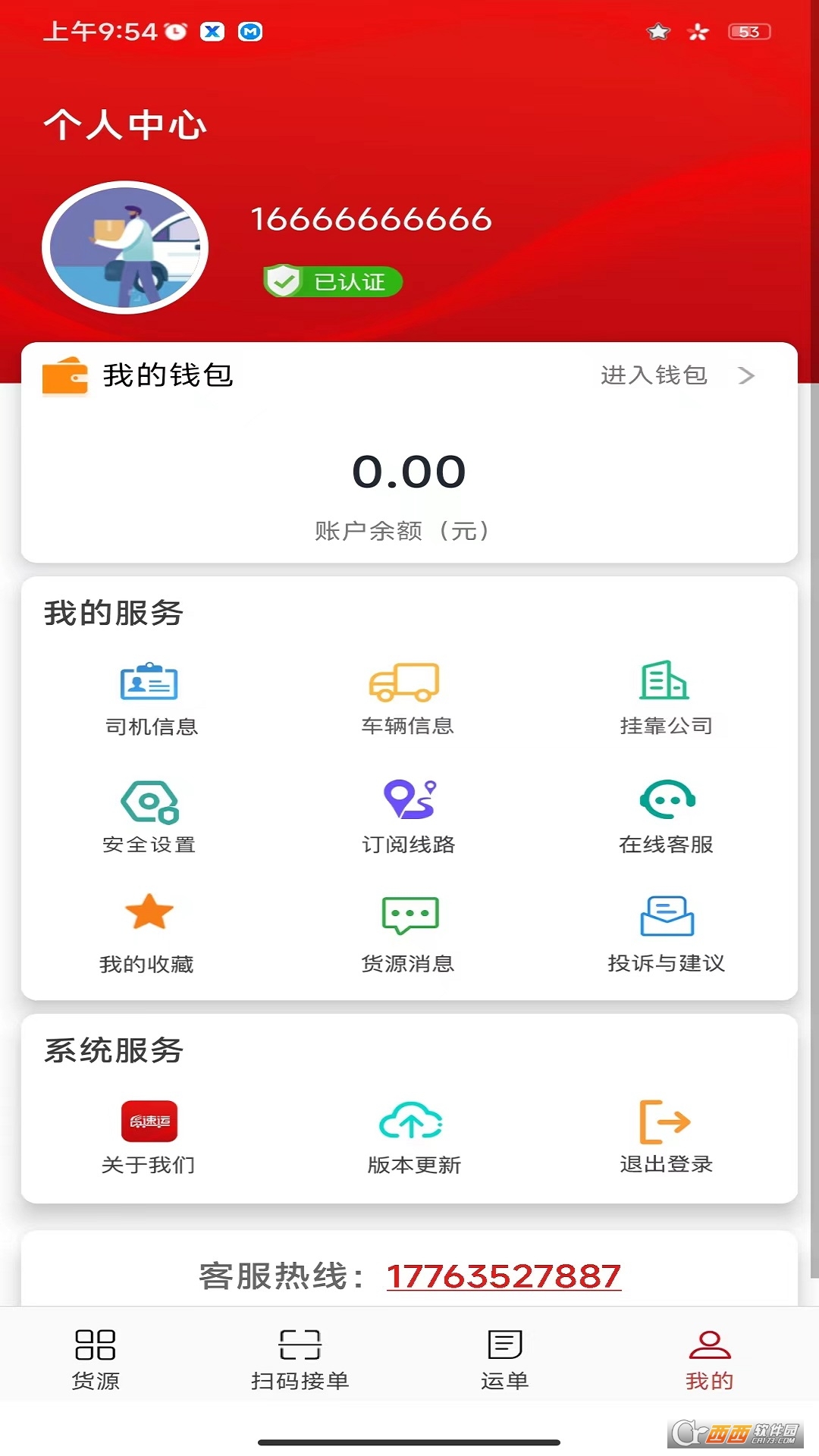Select 挂靠公司 affiliated company

point(665,698)
